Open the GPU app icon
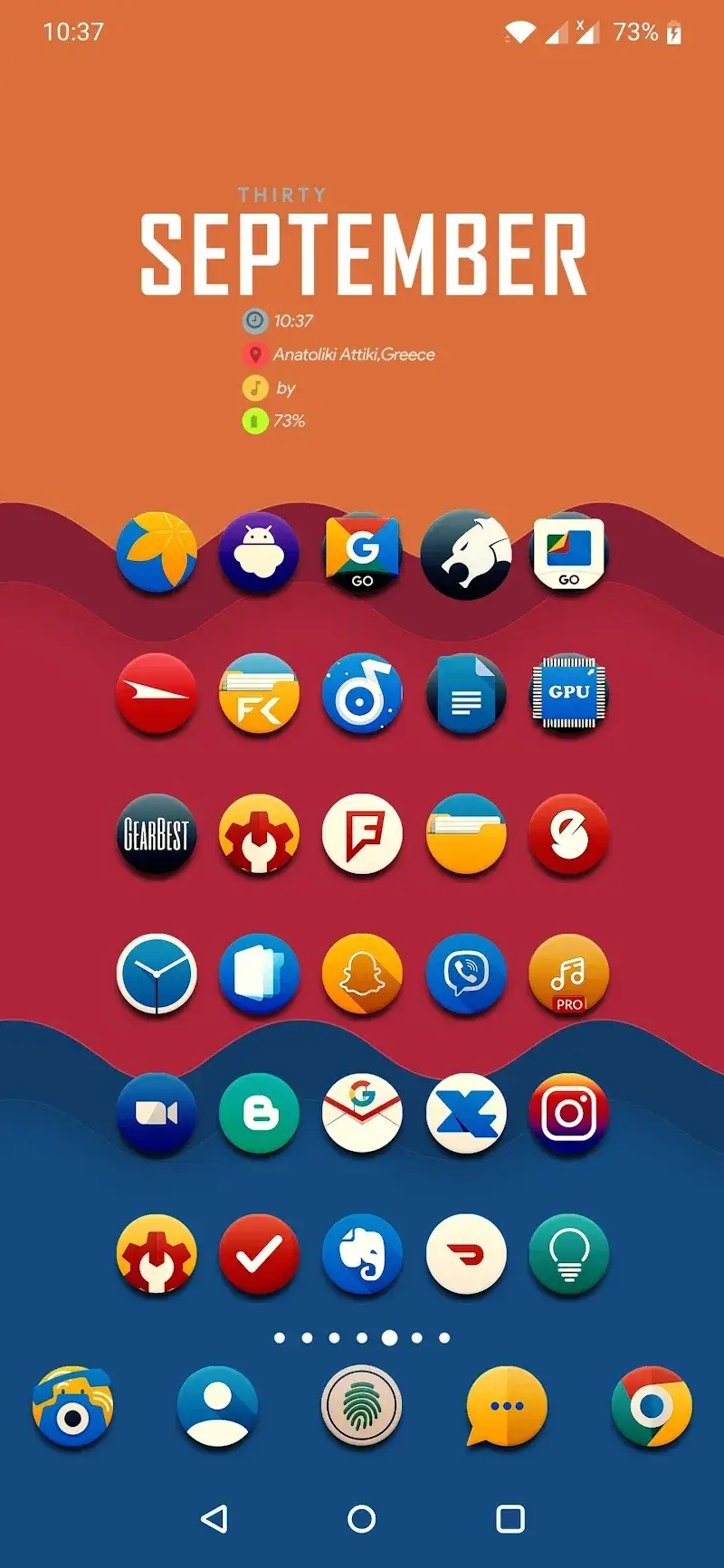The width and height of the screenshot is (724, 1568). point(568,693)
